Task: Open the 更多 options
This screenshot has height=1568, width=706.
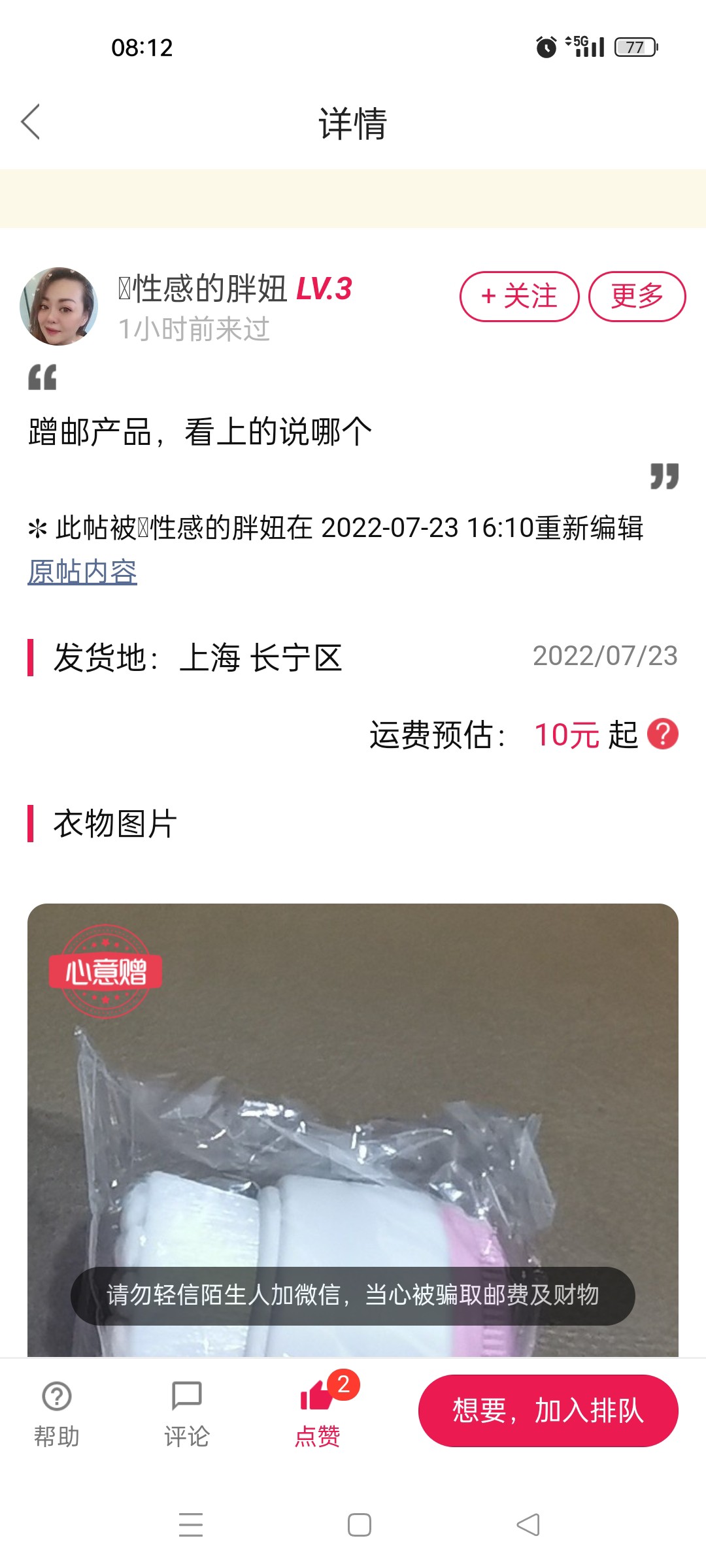Action: point(637,297)
